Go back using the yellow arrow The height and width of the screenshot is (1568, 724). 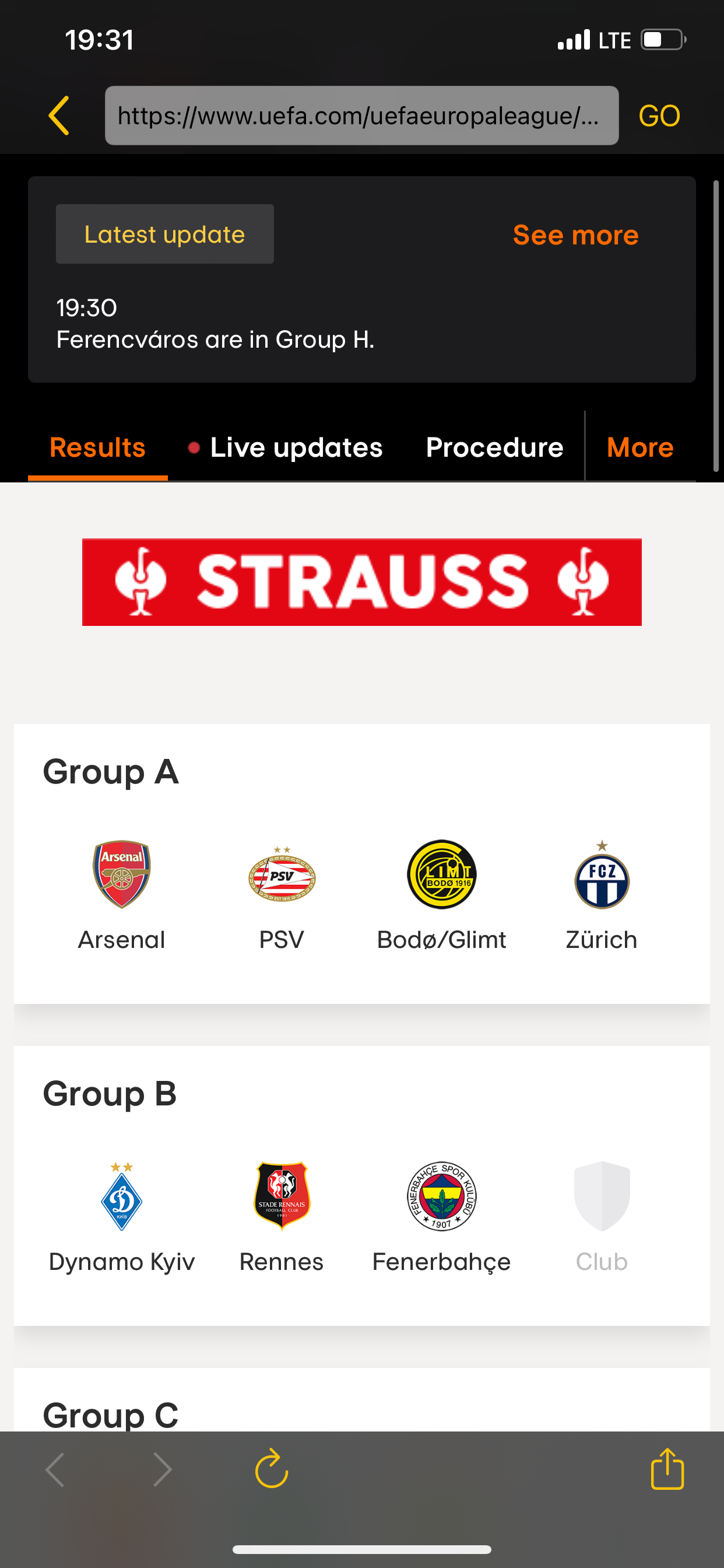click(x=59, y=116)
